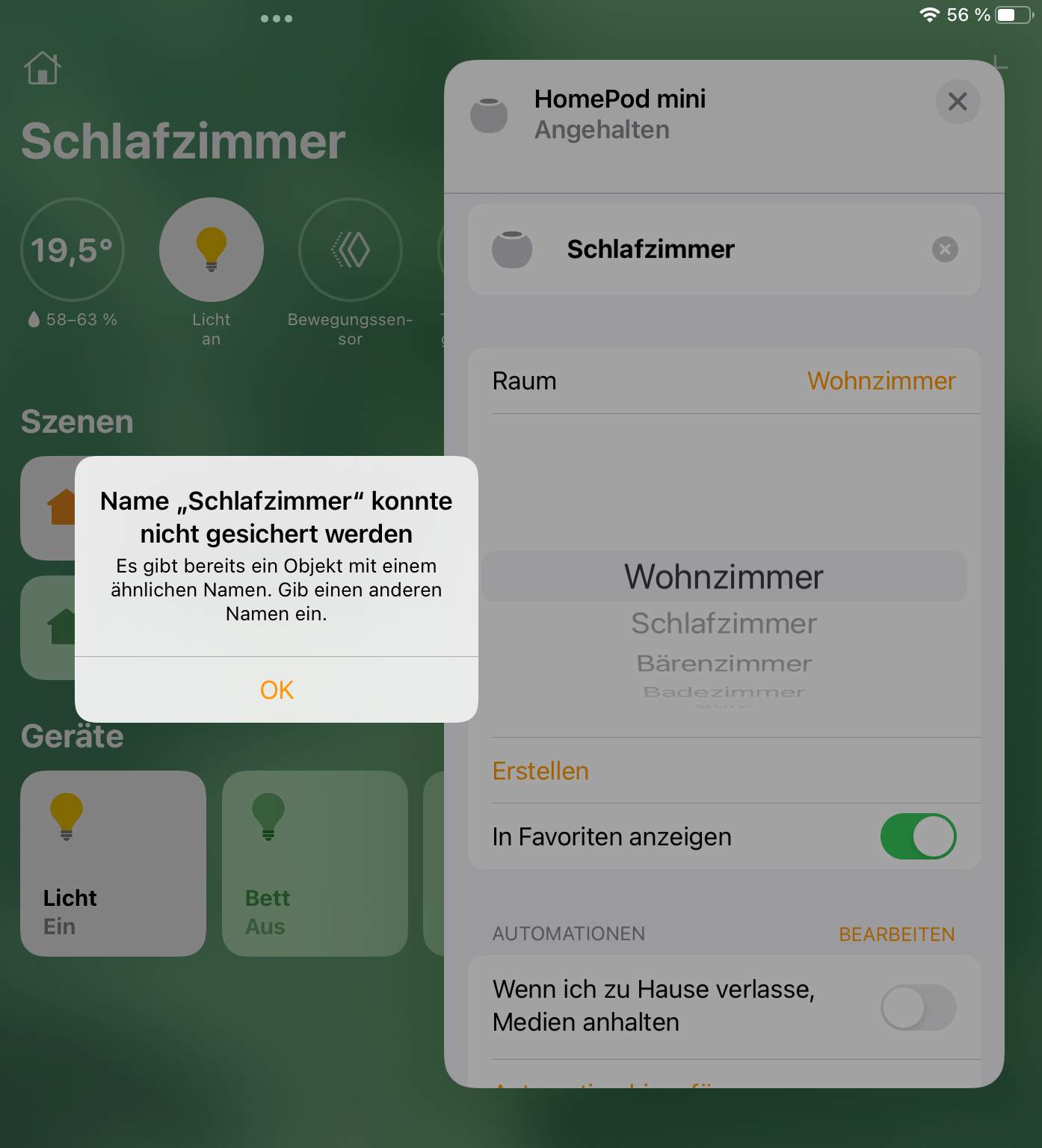The width and height of the screenshot is (1042, 1148).
Task: Open the three-dot multitasking menu
Action: coord(277,19)
